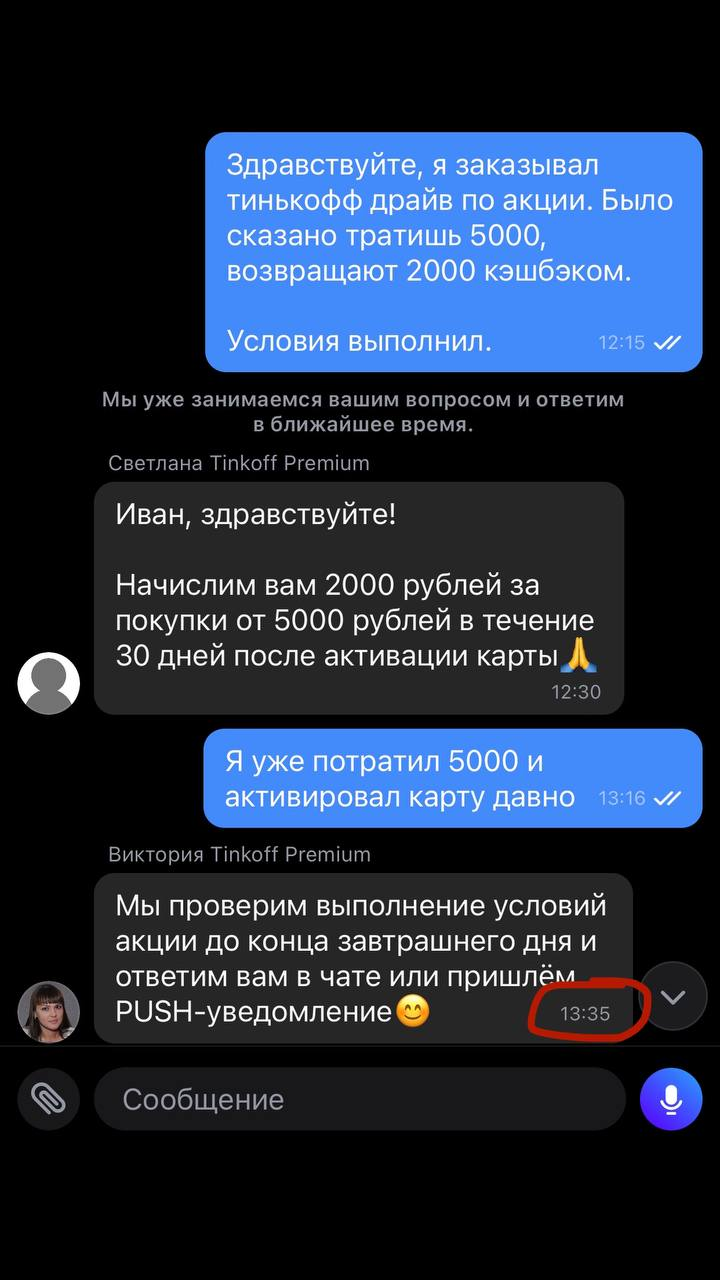Tap the scroll-to-bottom chevron button
This screenshot has width=720, height=1280.
coord(674,996)
